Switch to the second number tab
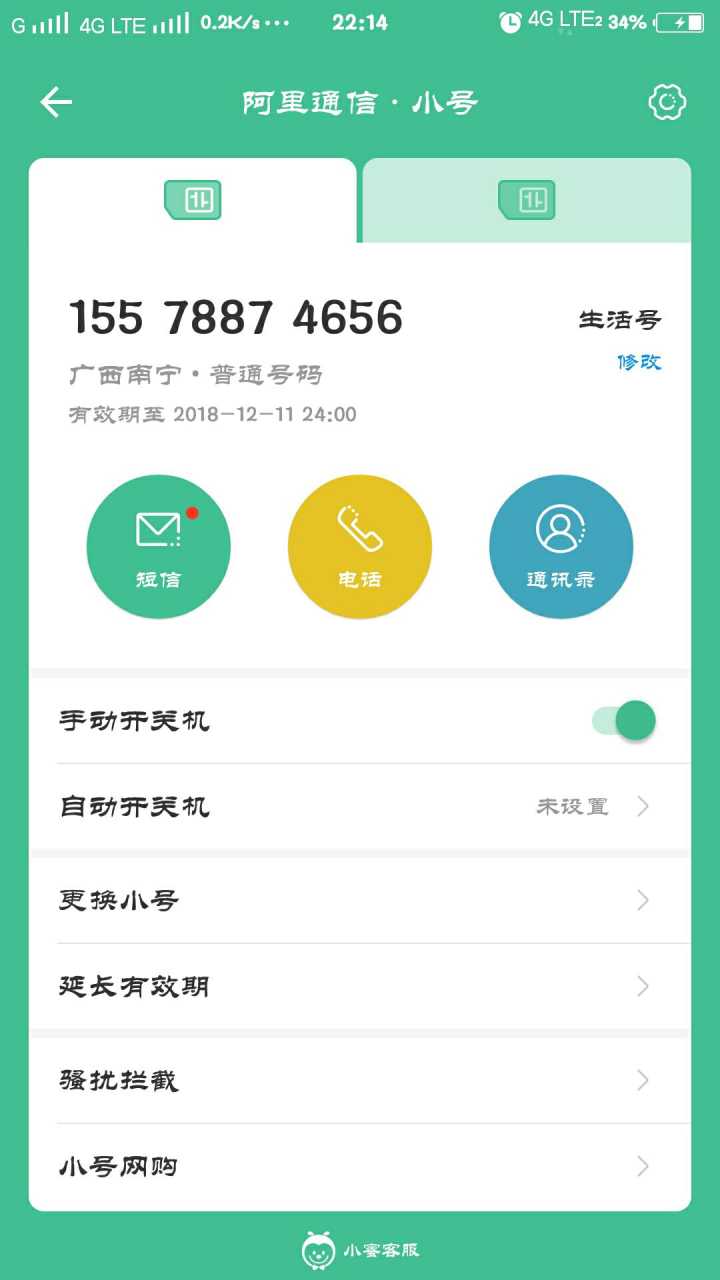Viewport: 720px width, 1280px height. (527, 199)
